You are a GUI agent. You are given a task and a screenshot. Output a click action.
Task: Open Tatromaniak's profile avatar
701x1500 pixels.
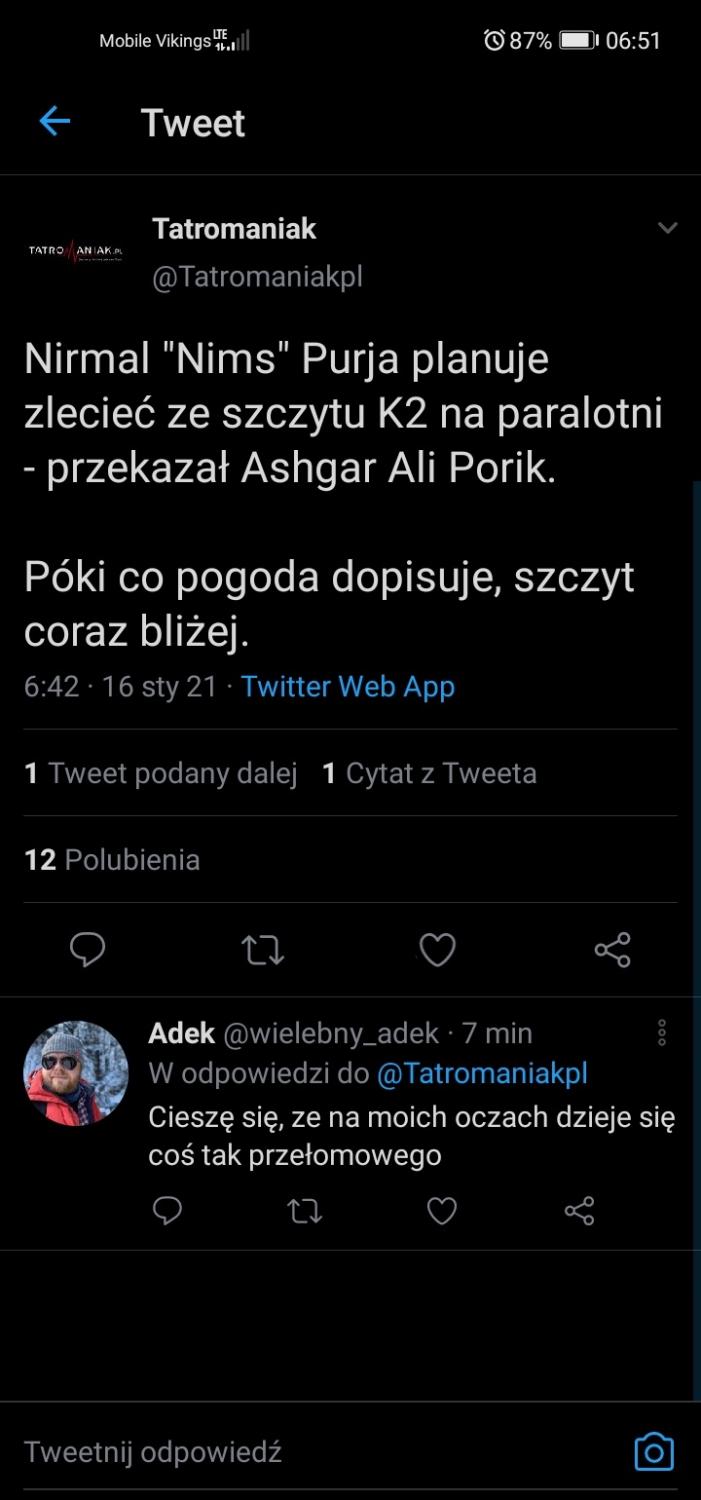[75, 251]
